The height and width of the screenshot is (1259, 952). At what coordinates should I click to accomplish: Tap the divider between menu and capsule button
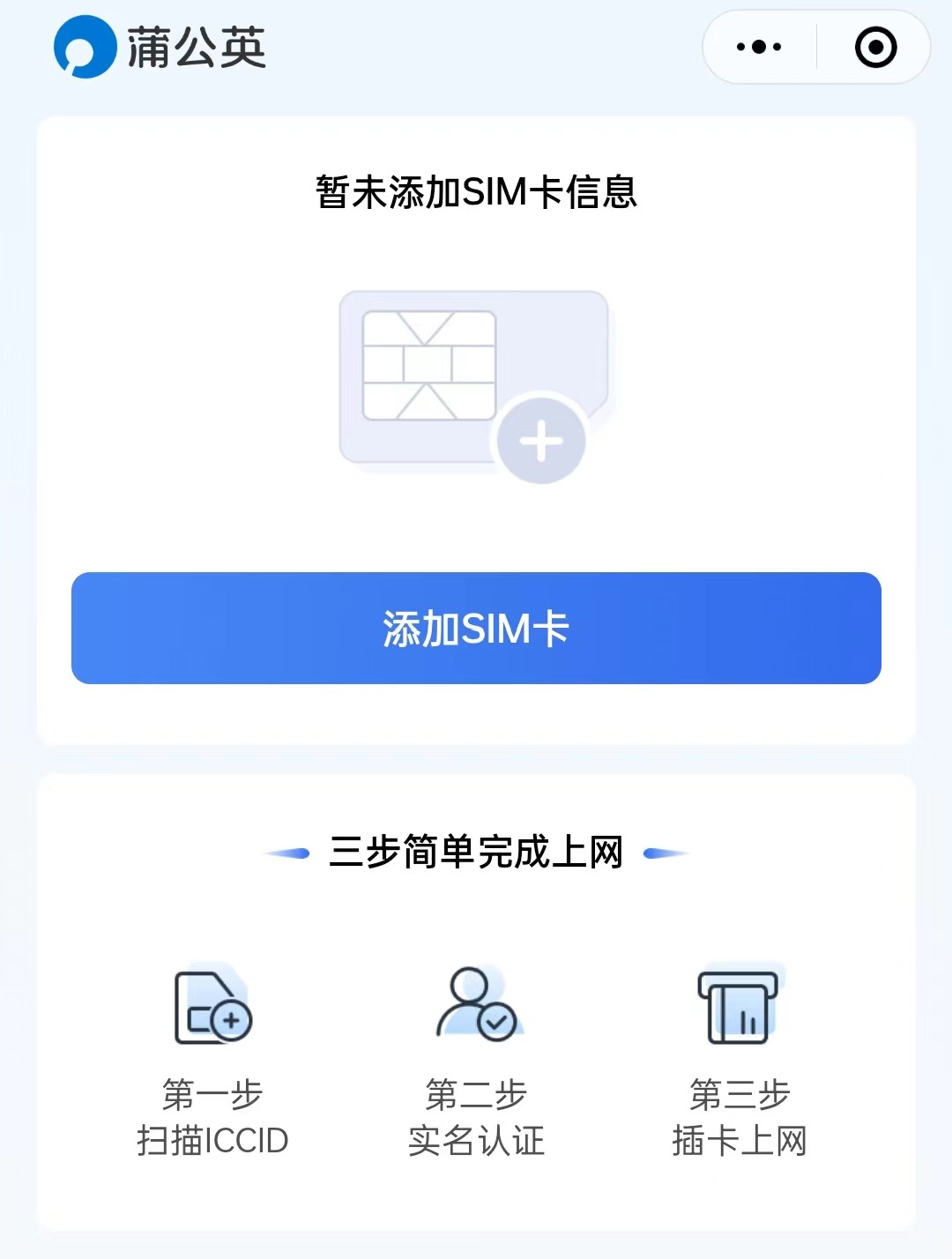[x=815, y=48]
